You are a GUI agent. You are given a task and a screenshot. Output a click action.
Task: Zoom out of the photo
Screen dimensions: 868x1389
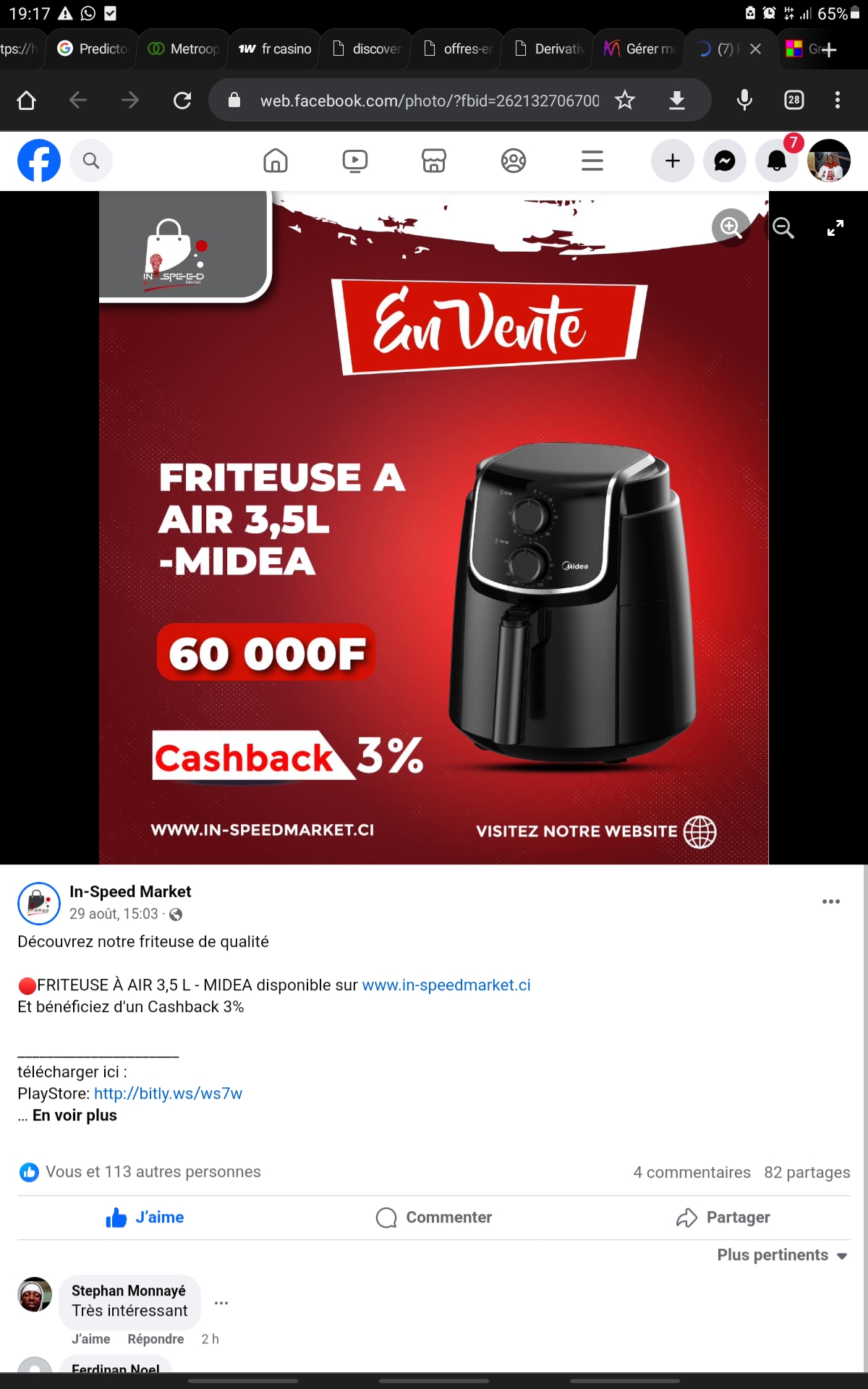pyautogui.click(x=783, y=228)
